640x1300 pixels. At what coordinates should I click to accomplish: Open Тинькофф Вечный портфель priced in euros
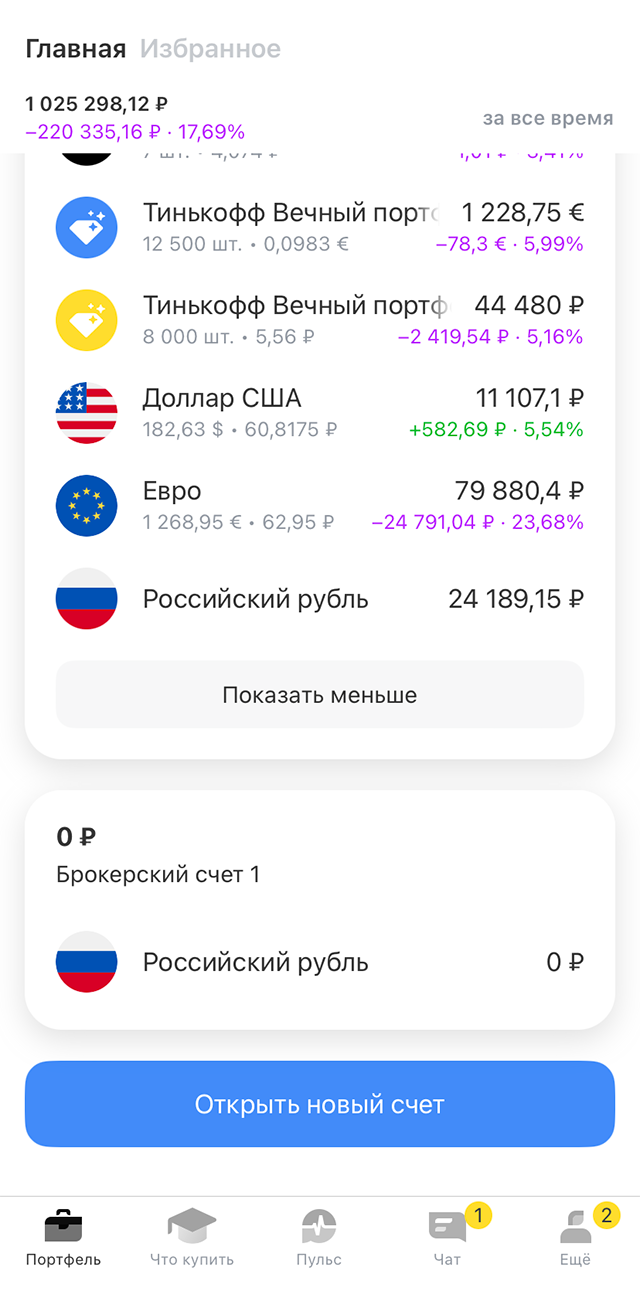pyautogui.click(x=320, y=227)
